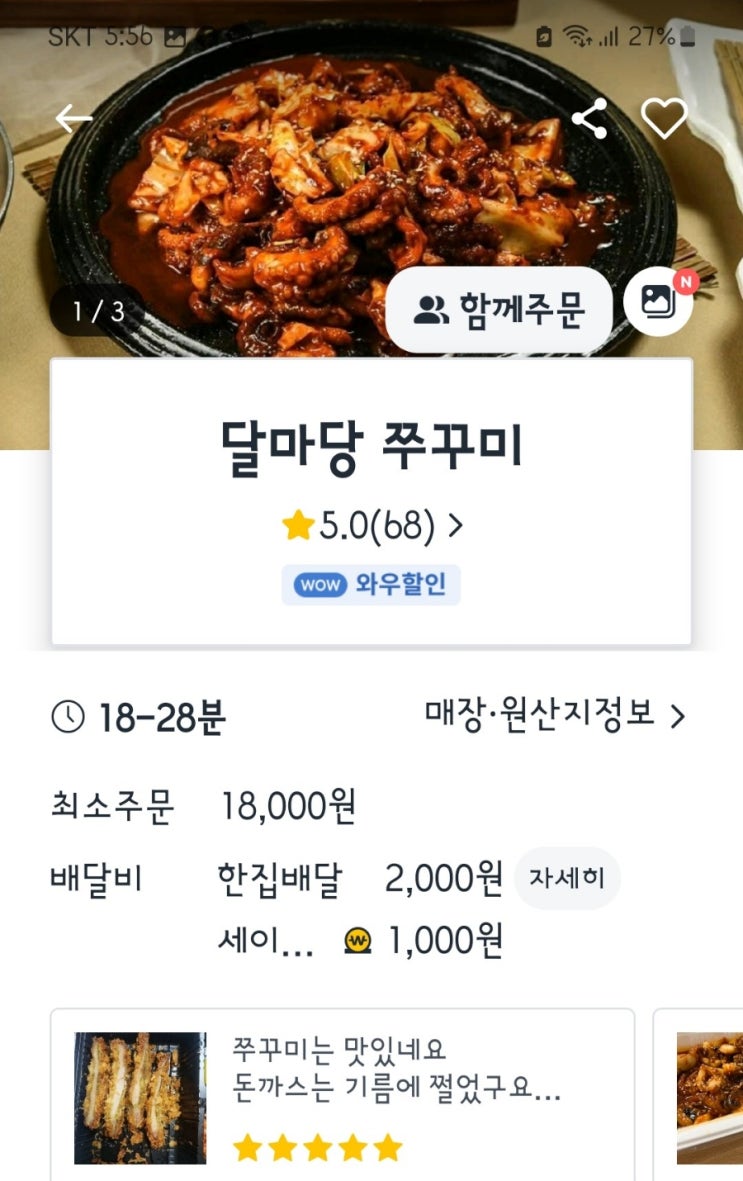Share this restaurant page

coord(589,119)
